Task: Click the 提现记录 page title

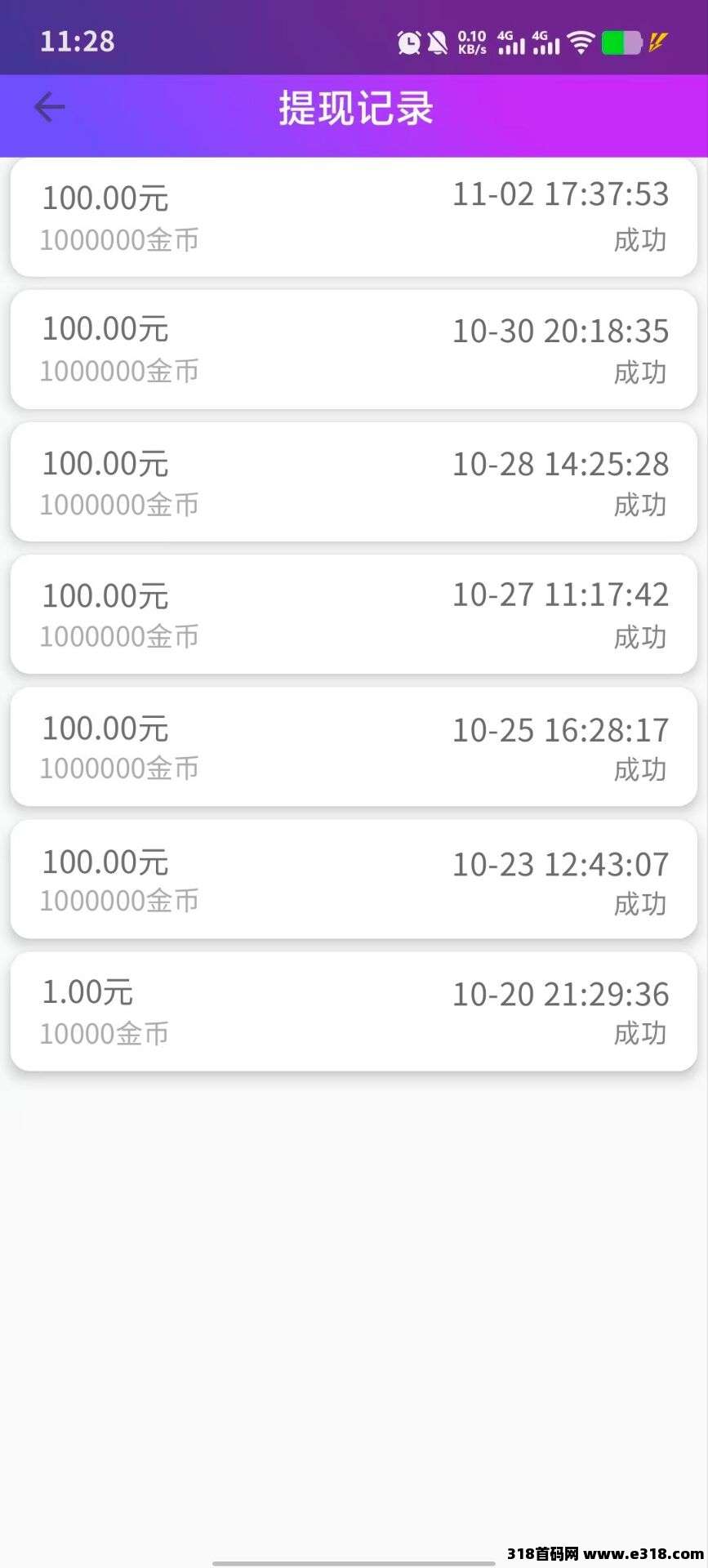Action: point(354,107)
